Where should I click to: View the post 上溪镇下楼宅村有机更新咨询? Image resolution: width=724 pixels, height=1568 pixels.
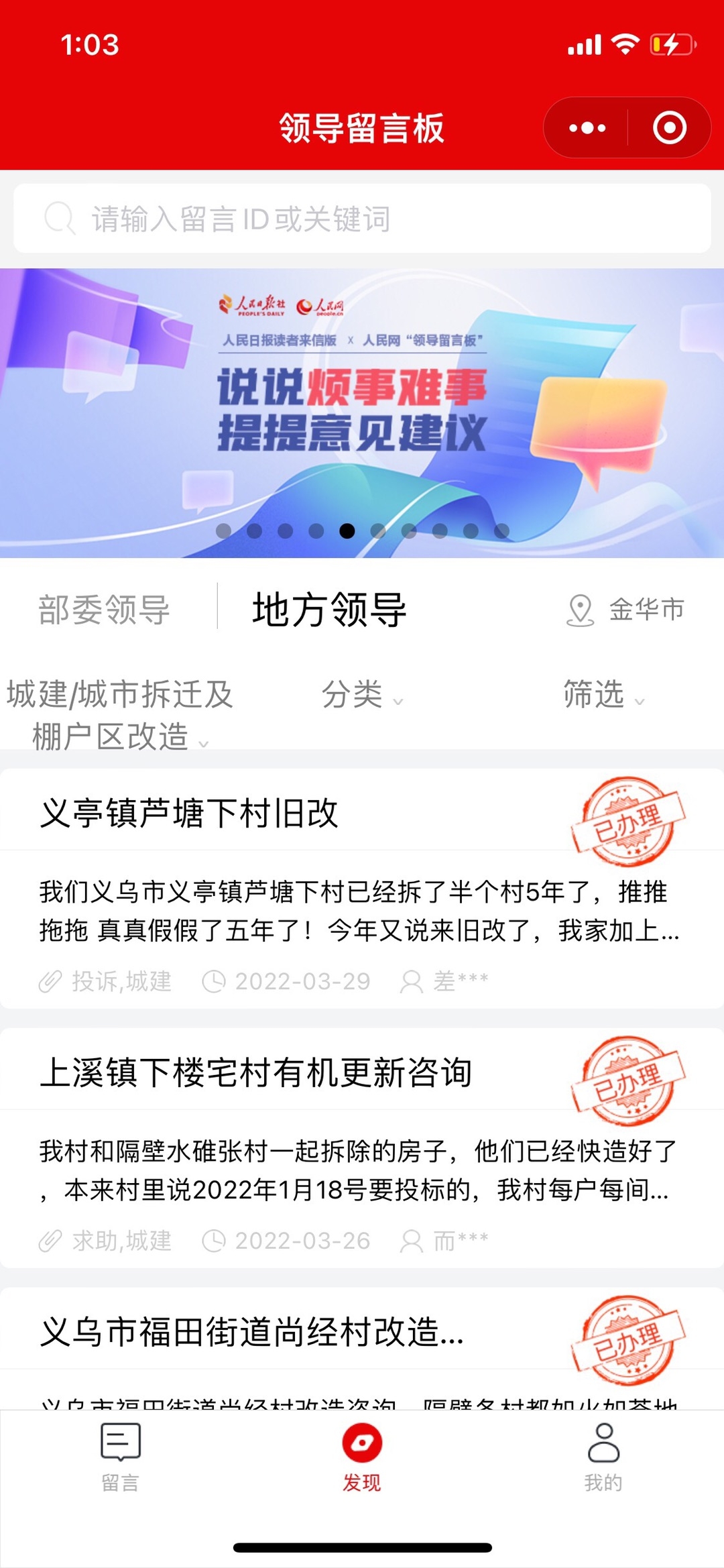[x=257, y=1072]
